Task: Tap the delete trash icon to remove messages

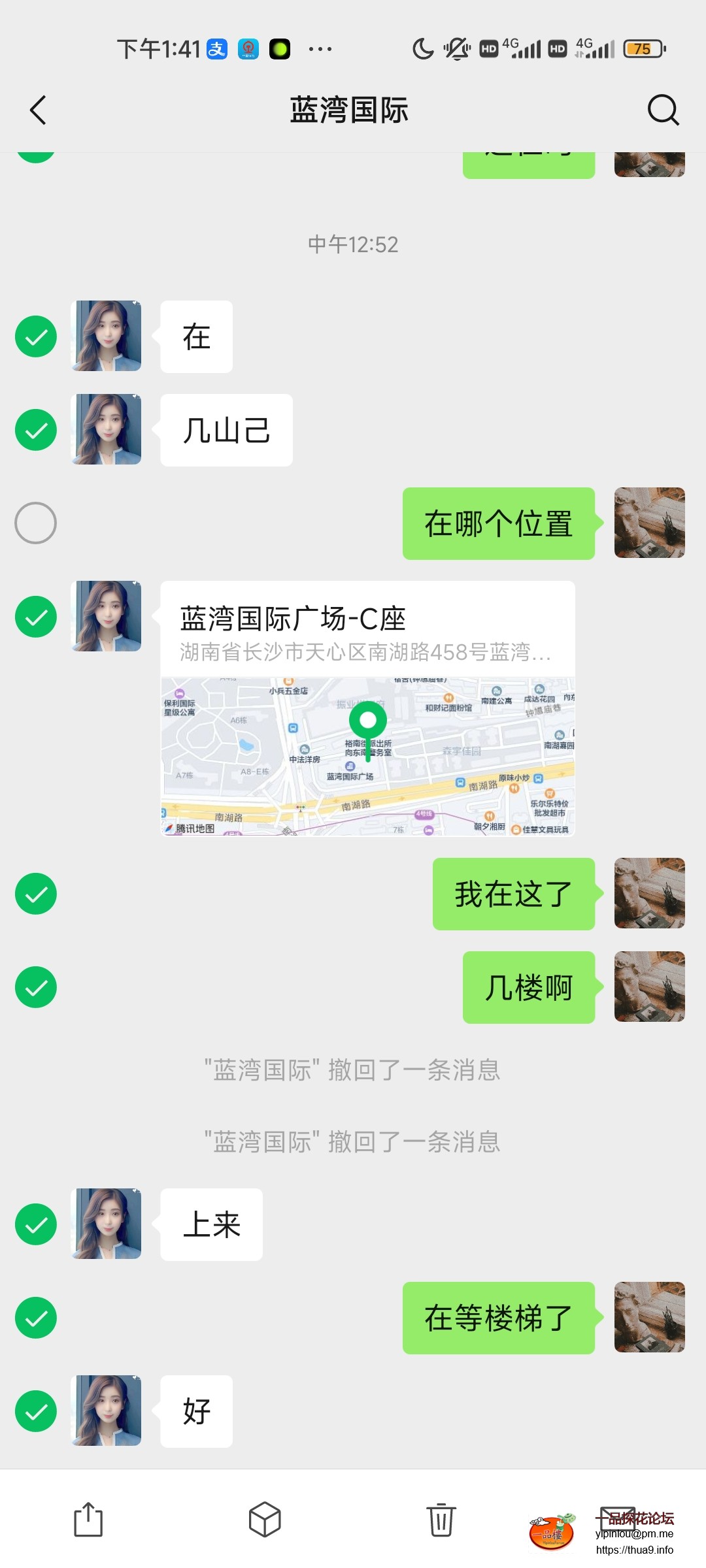Action: 441,1520
